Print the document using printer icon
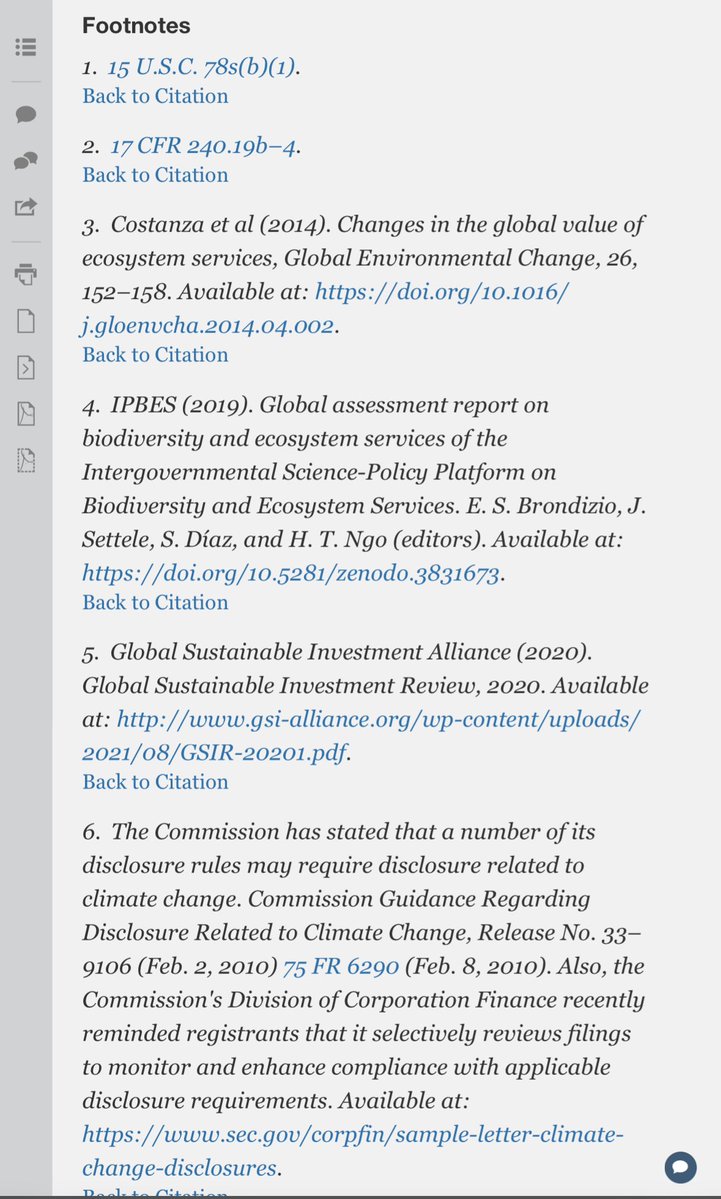721x1199 pixels. (x=26, y=274)
